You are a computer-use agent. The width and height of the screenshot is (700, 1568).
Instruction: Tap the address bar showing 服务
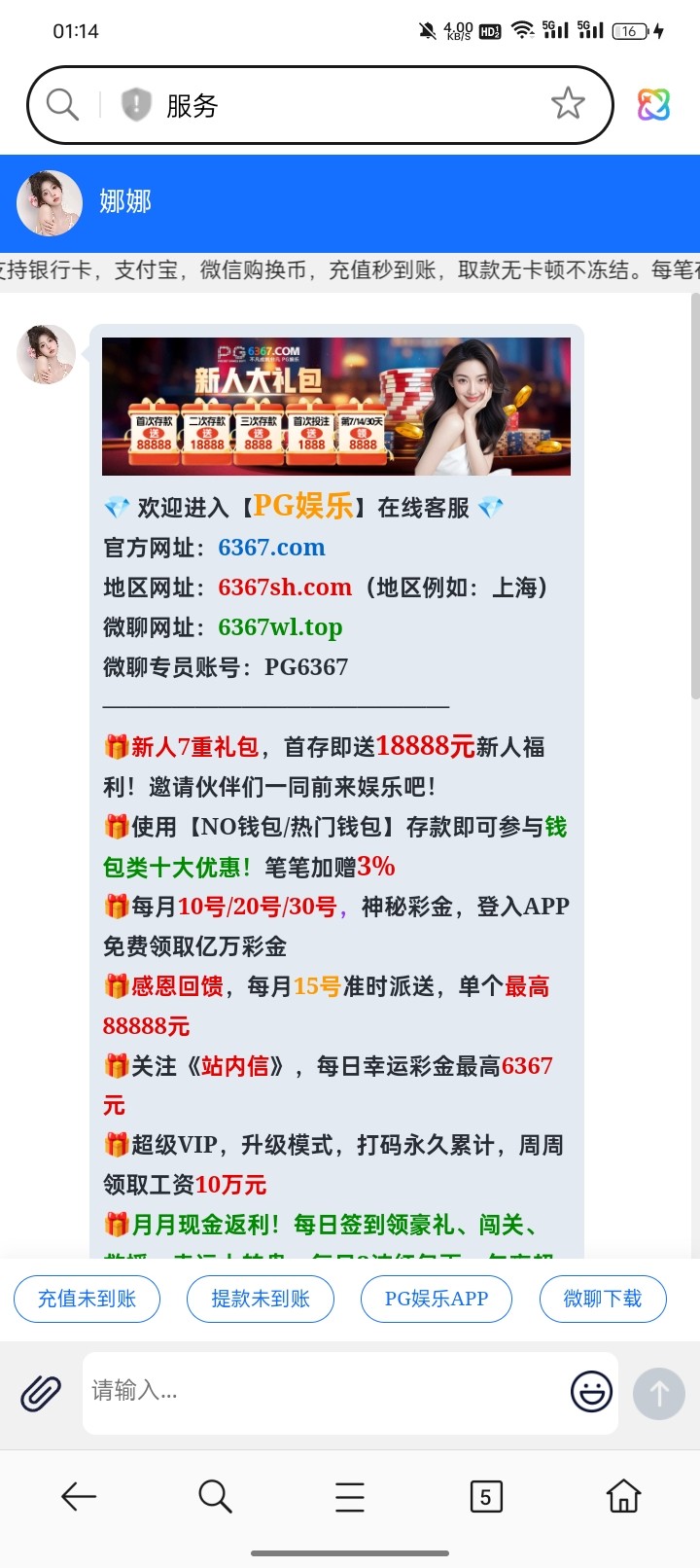pyautogui.click(x=350, y=104)
